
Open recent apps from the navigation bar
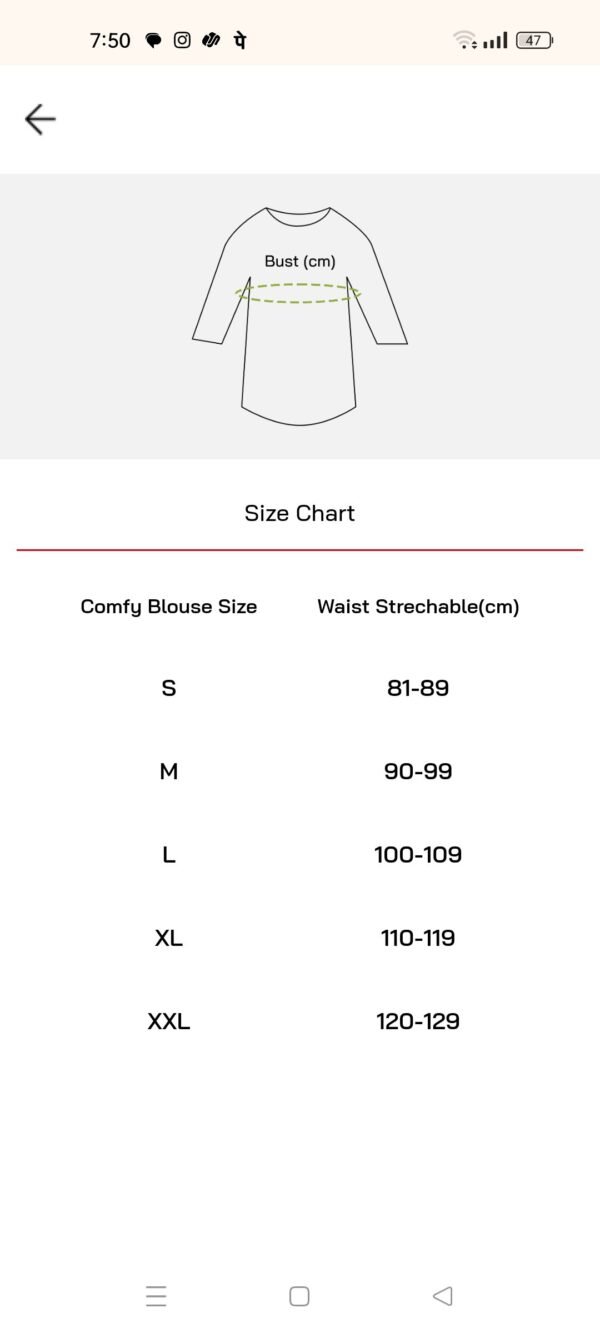point(156,1296)
